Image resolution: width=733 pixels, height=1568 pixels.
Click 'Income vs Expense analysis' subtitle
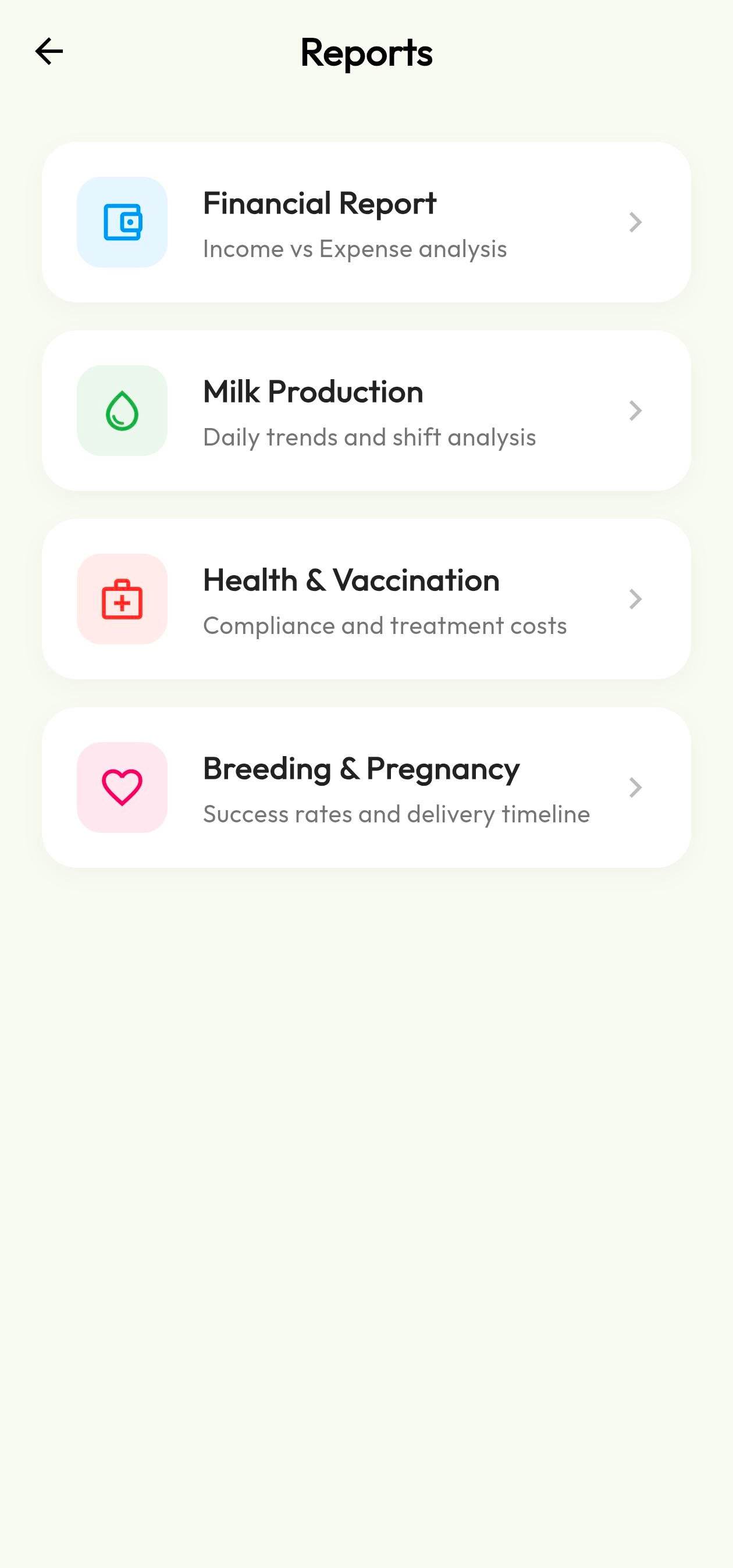[x=355, y=249]
